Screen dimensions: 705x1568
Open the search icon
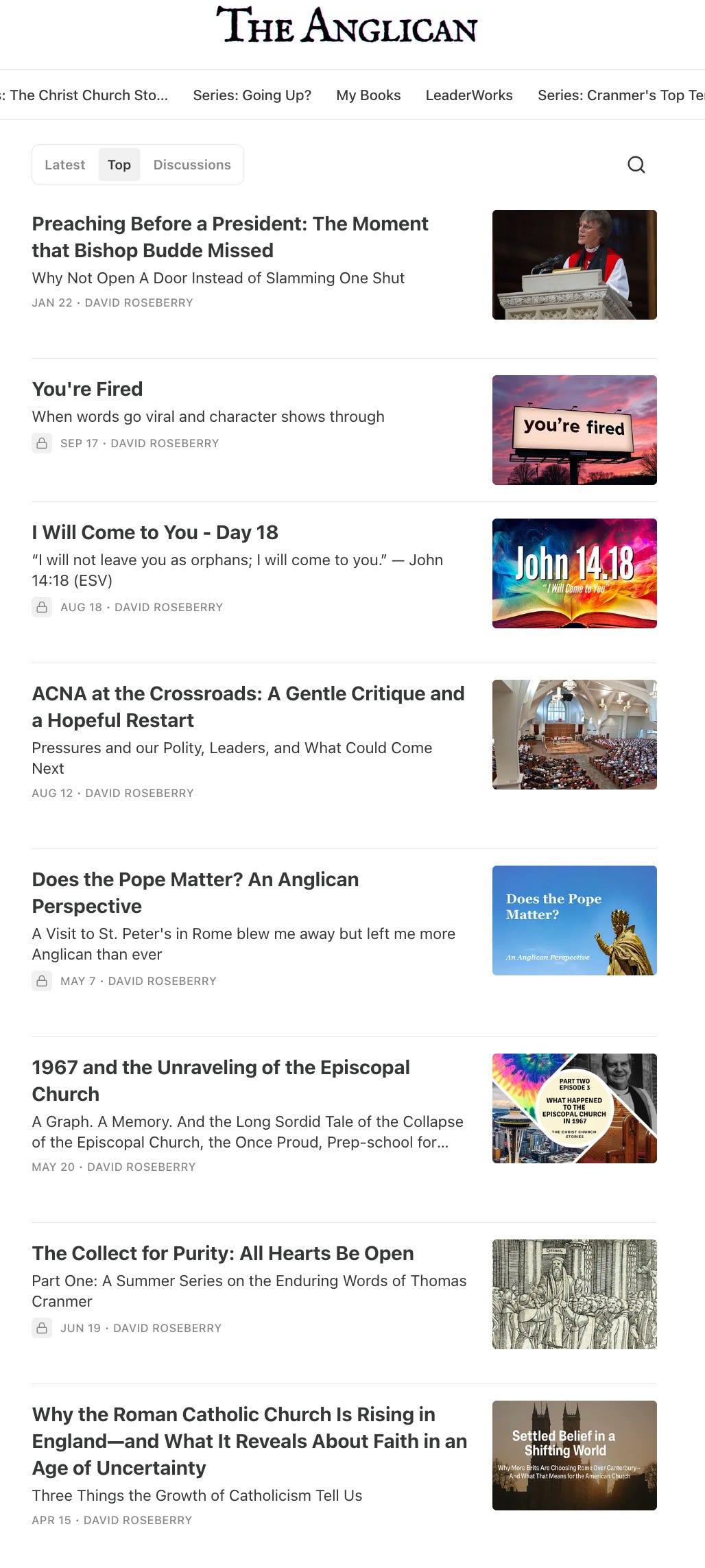coord(636,165)
